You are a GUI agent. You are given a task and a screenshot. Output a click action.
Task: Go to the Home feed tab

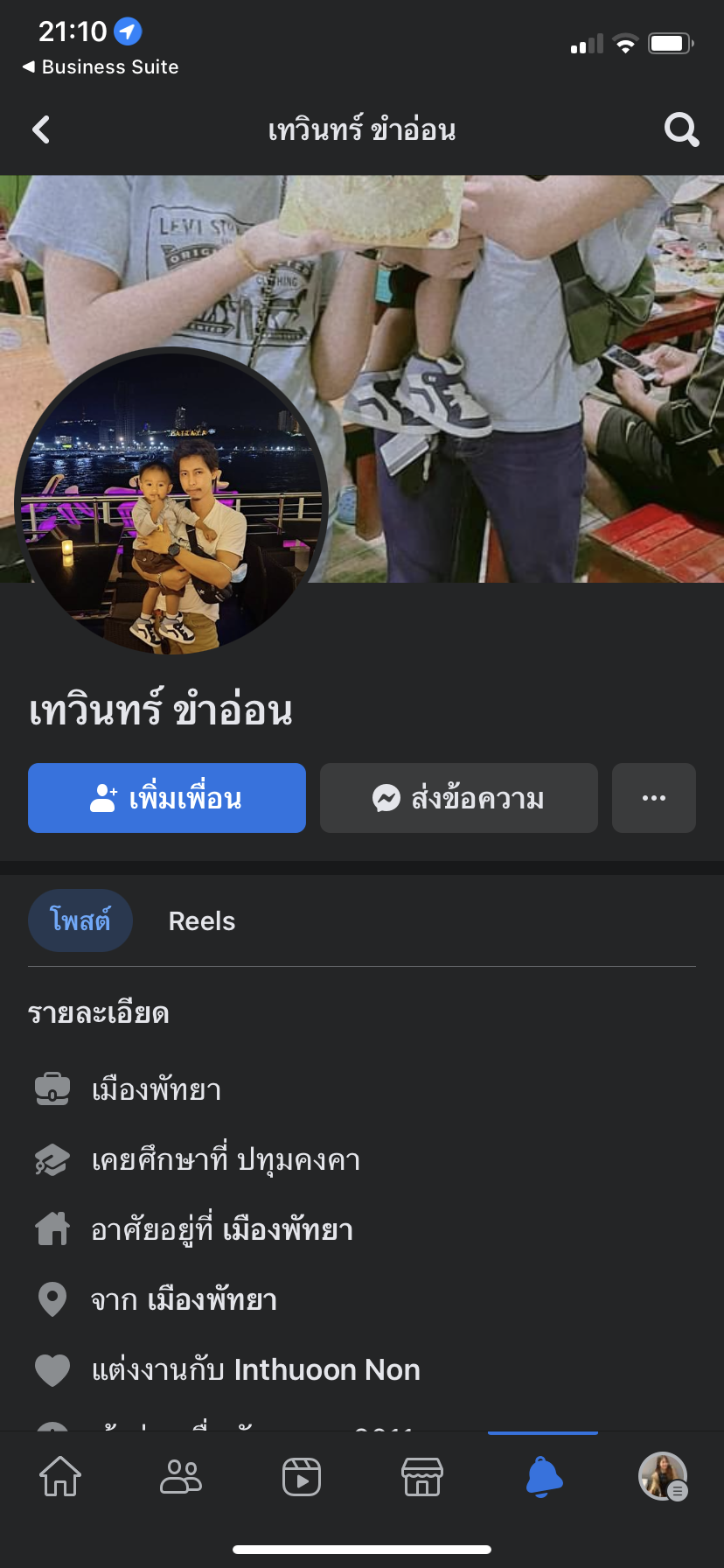tap(60, 1477)
